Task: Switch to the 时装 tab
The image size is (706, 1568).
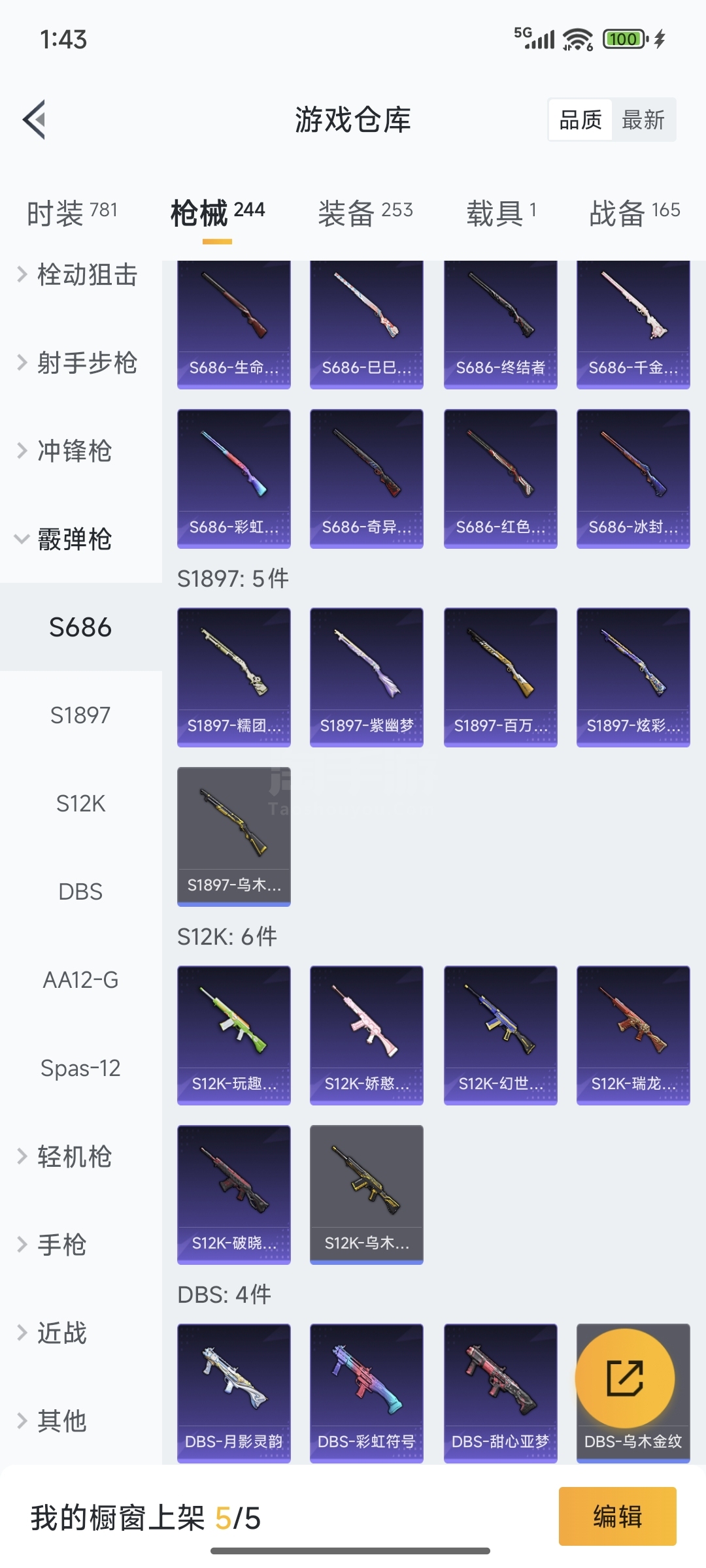Action: [72, 213]
